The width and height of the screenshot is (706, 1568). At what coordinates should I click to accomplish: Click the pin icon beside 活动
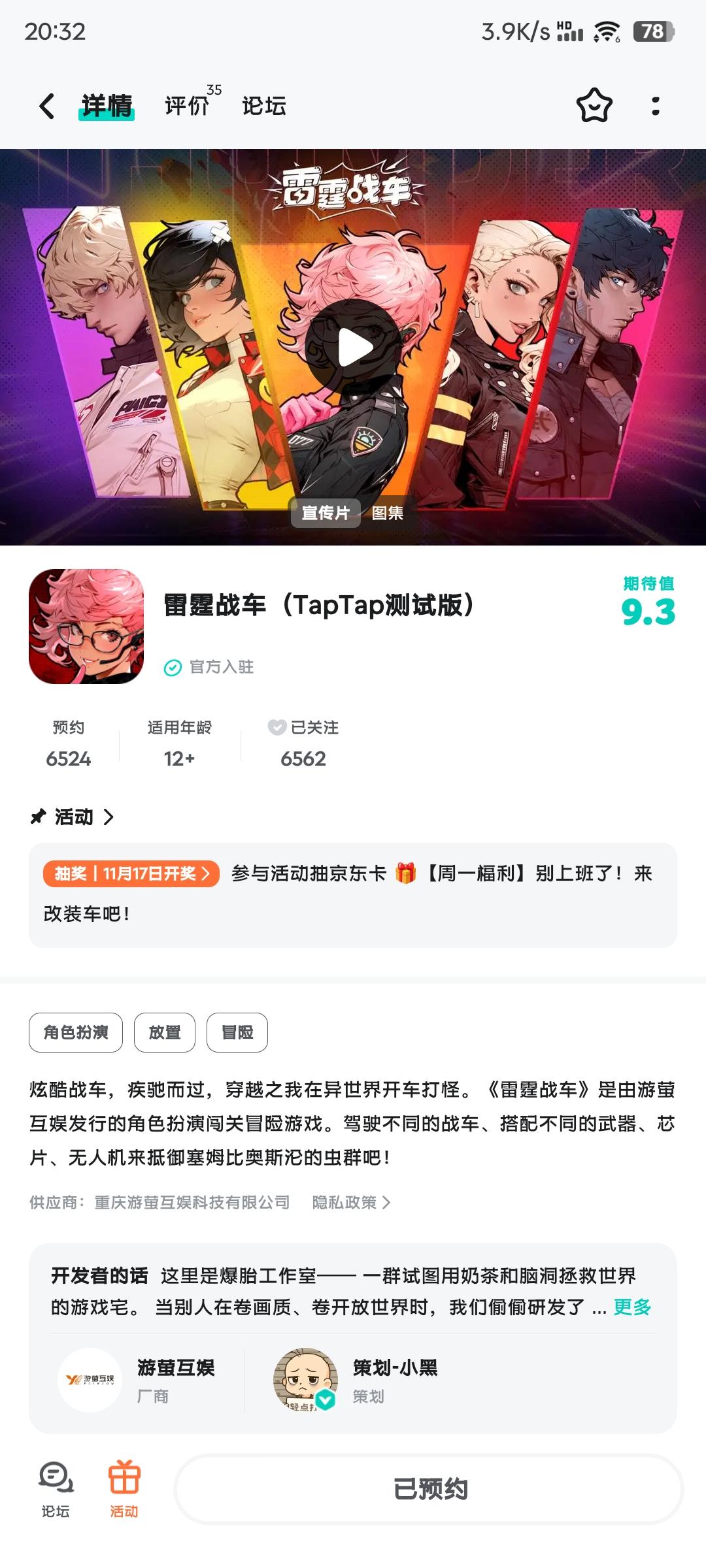(37, 815)
